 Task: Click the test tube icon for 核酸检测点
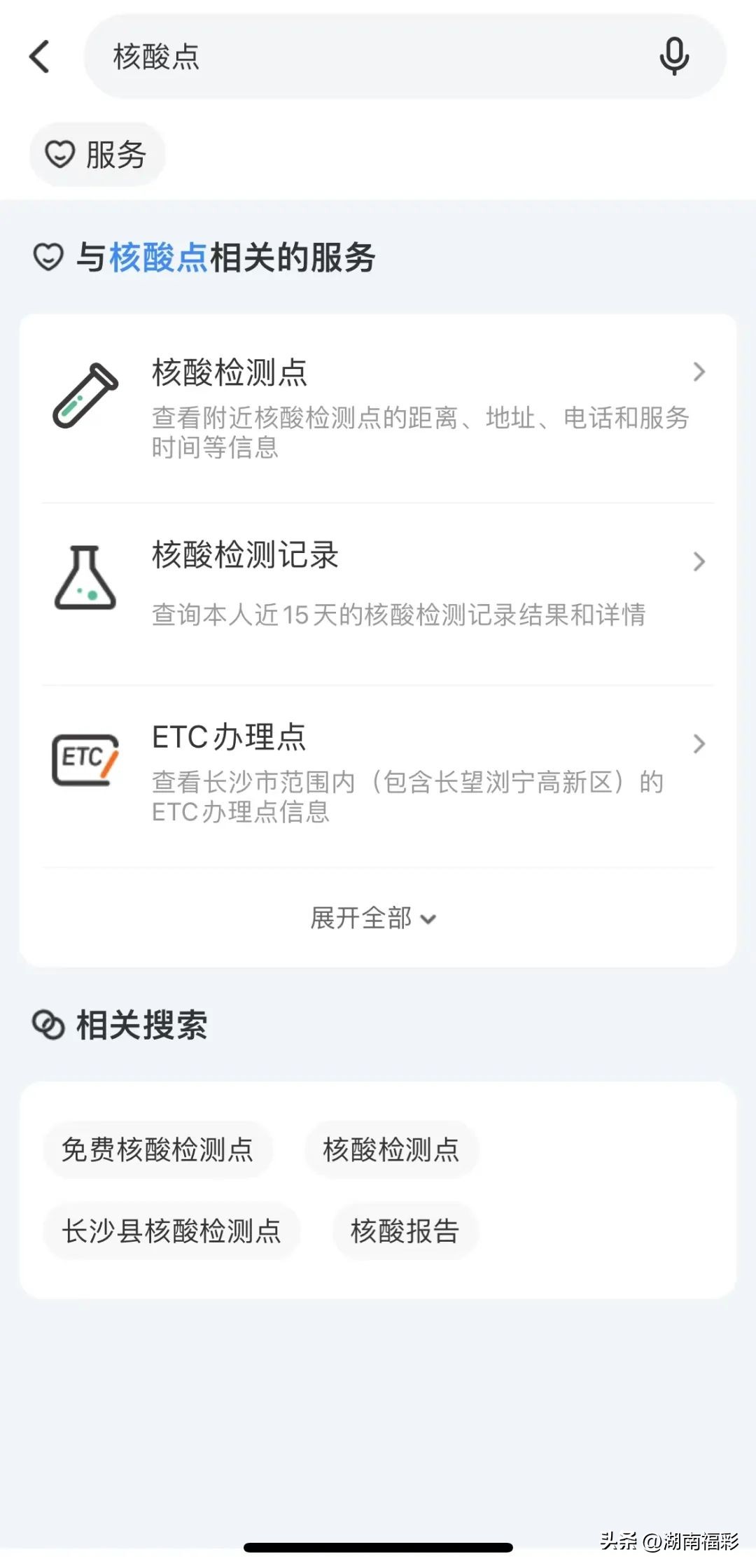tap(87, 393)
